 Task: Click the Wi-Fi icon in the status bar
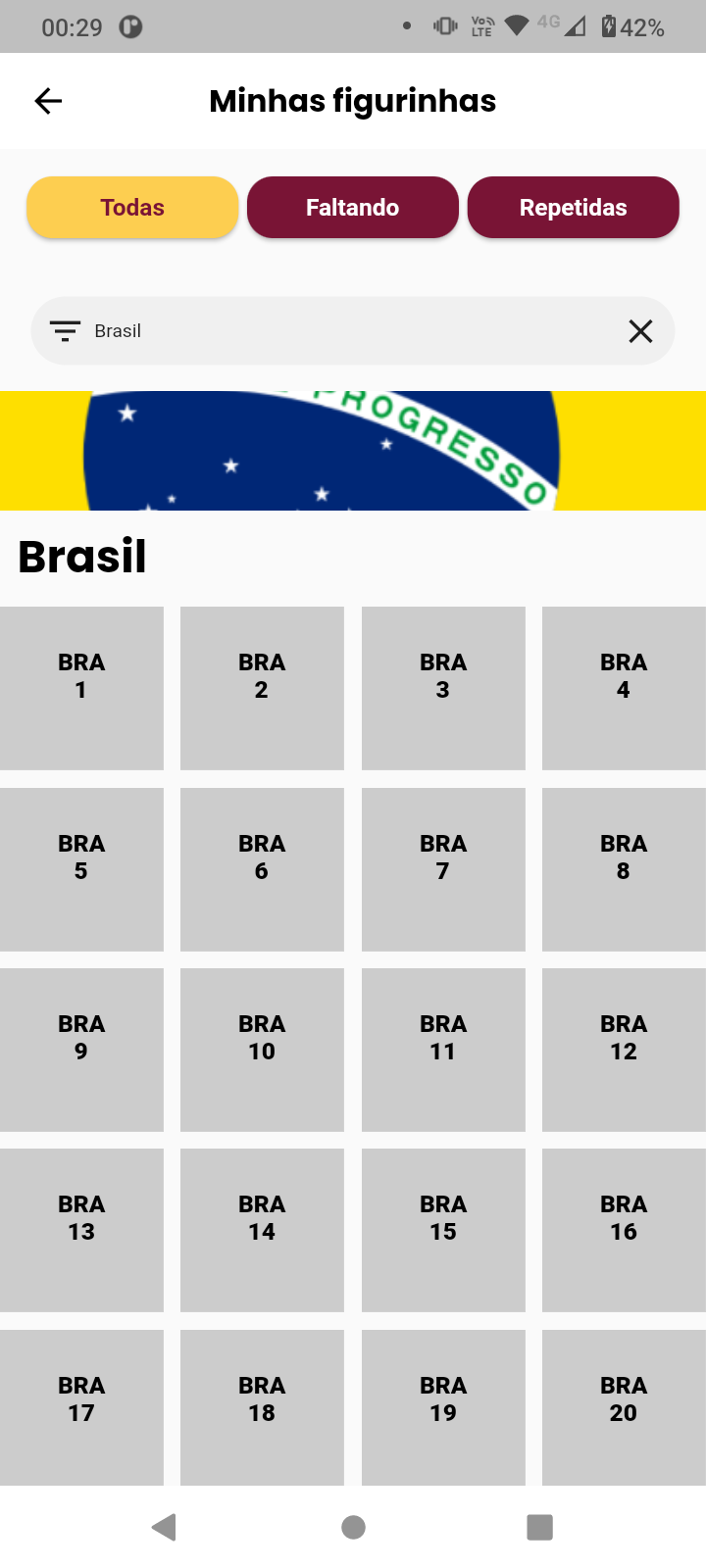517,26
